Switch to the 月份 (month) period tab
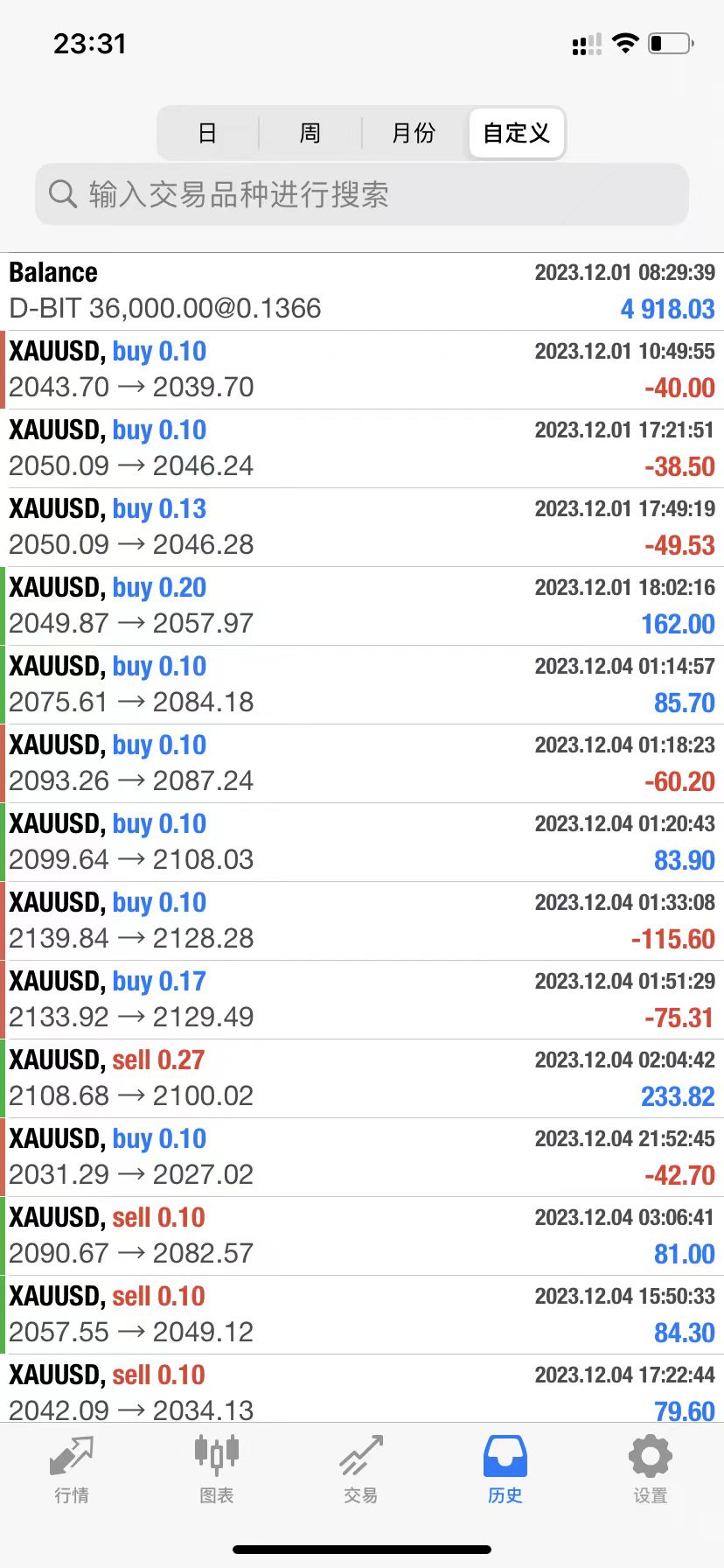The image size is (724, 1568). 413,133
